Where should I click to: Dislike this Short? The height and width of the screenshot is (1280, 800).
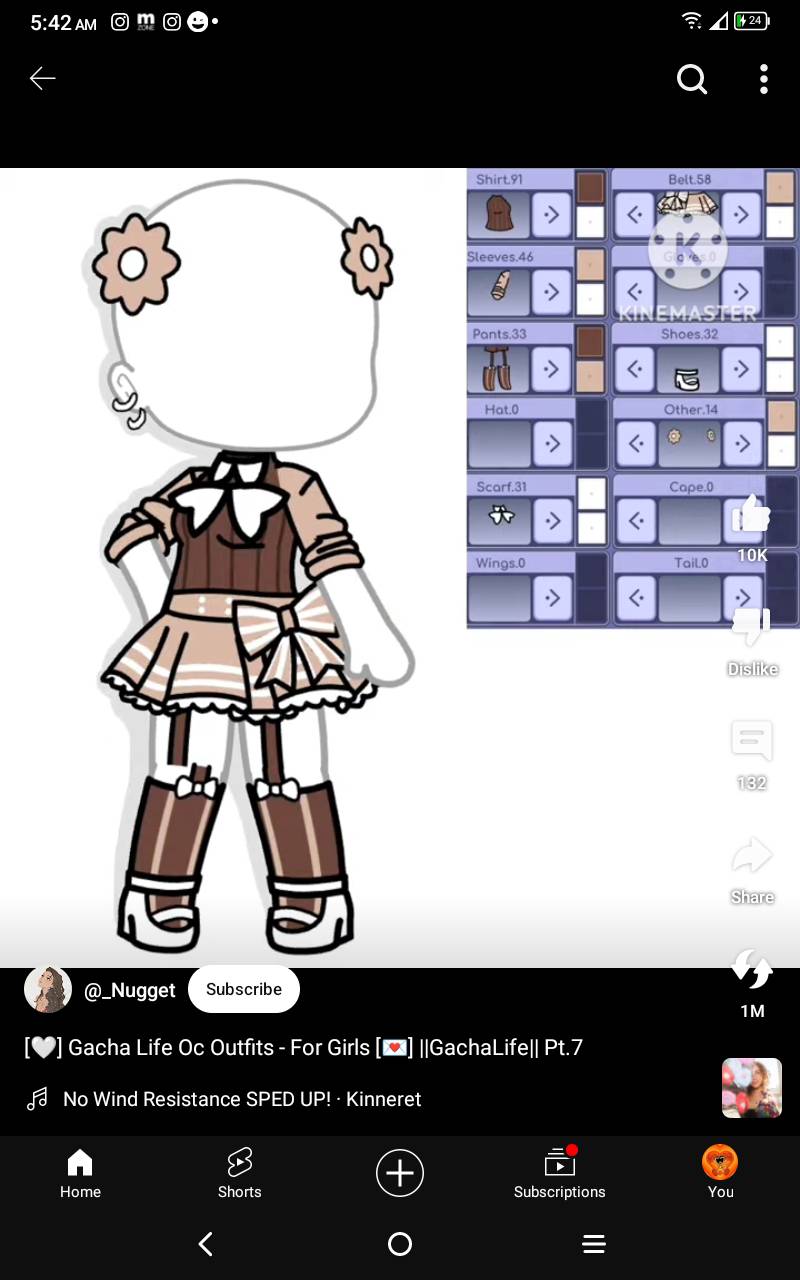point(752,630)
